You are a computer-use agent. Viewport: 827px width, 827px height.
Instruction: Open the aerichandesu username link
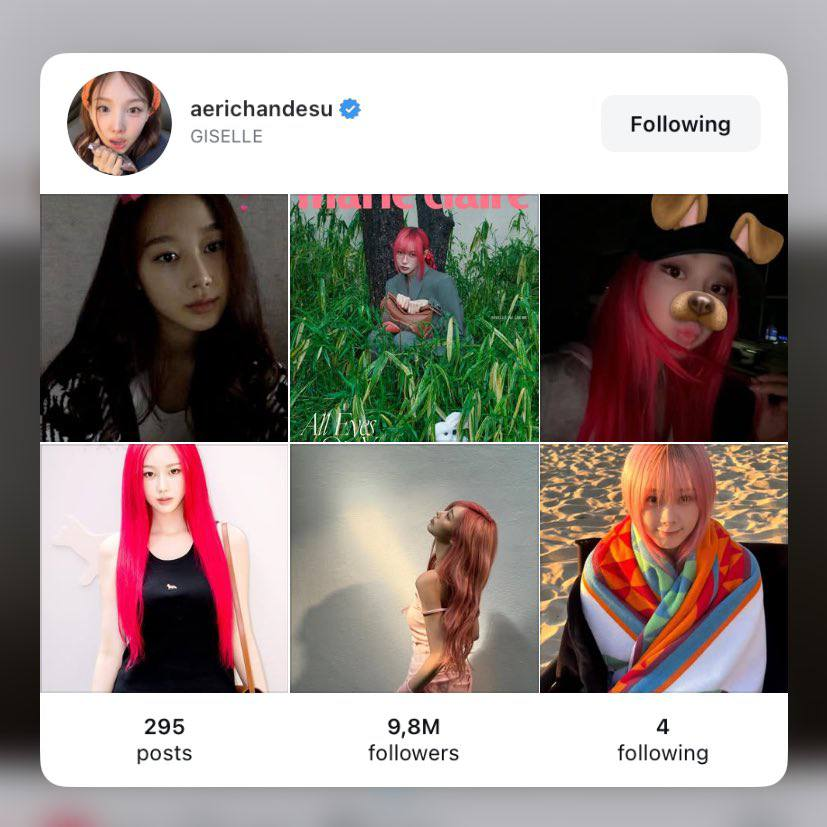262,110
